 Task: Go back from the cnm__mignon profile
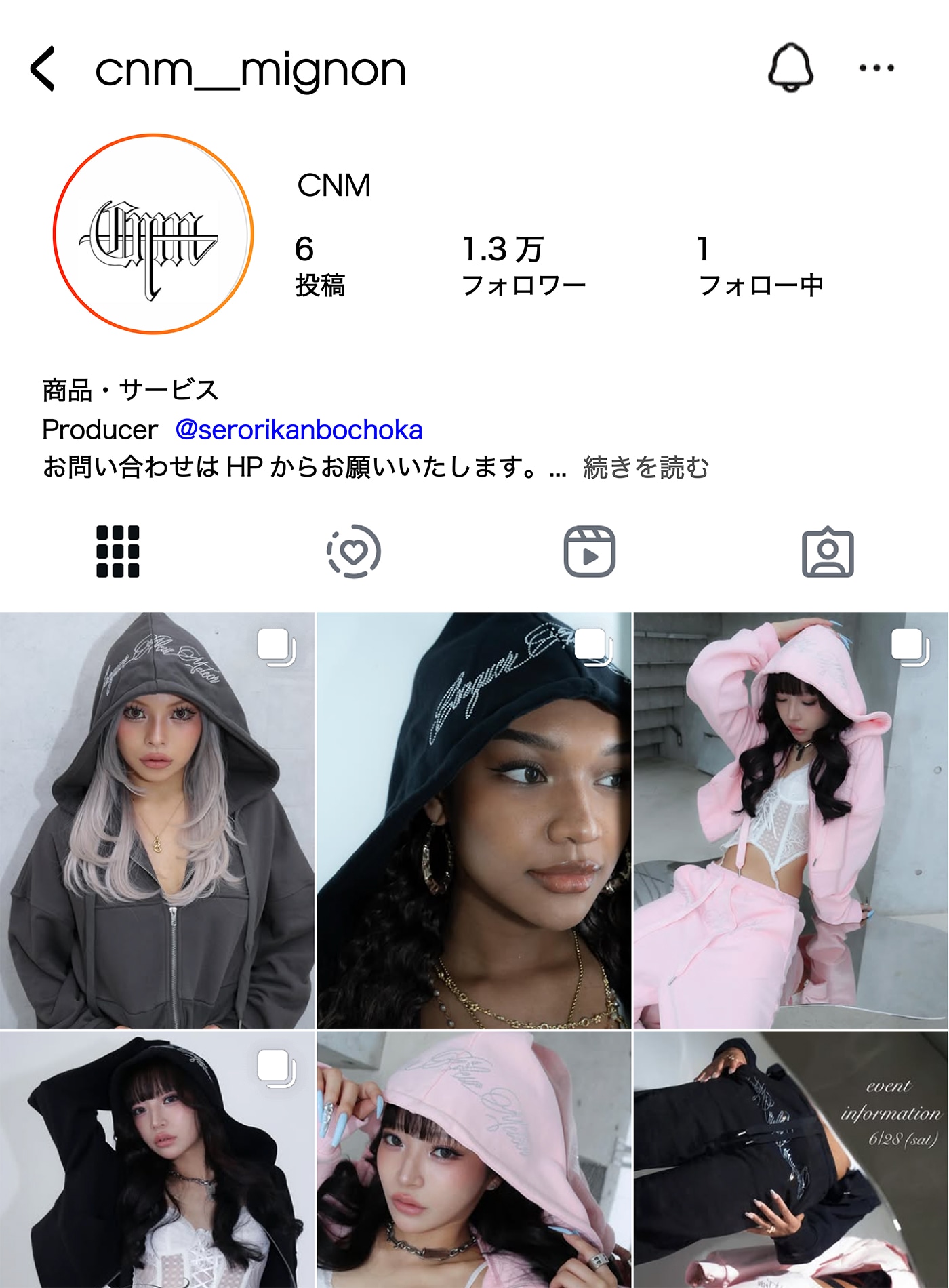pyautogui.click(x=43, y=68)
